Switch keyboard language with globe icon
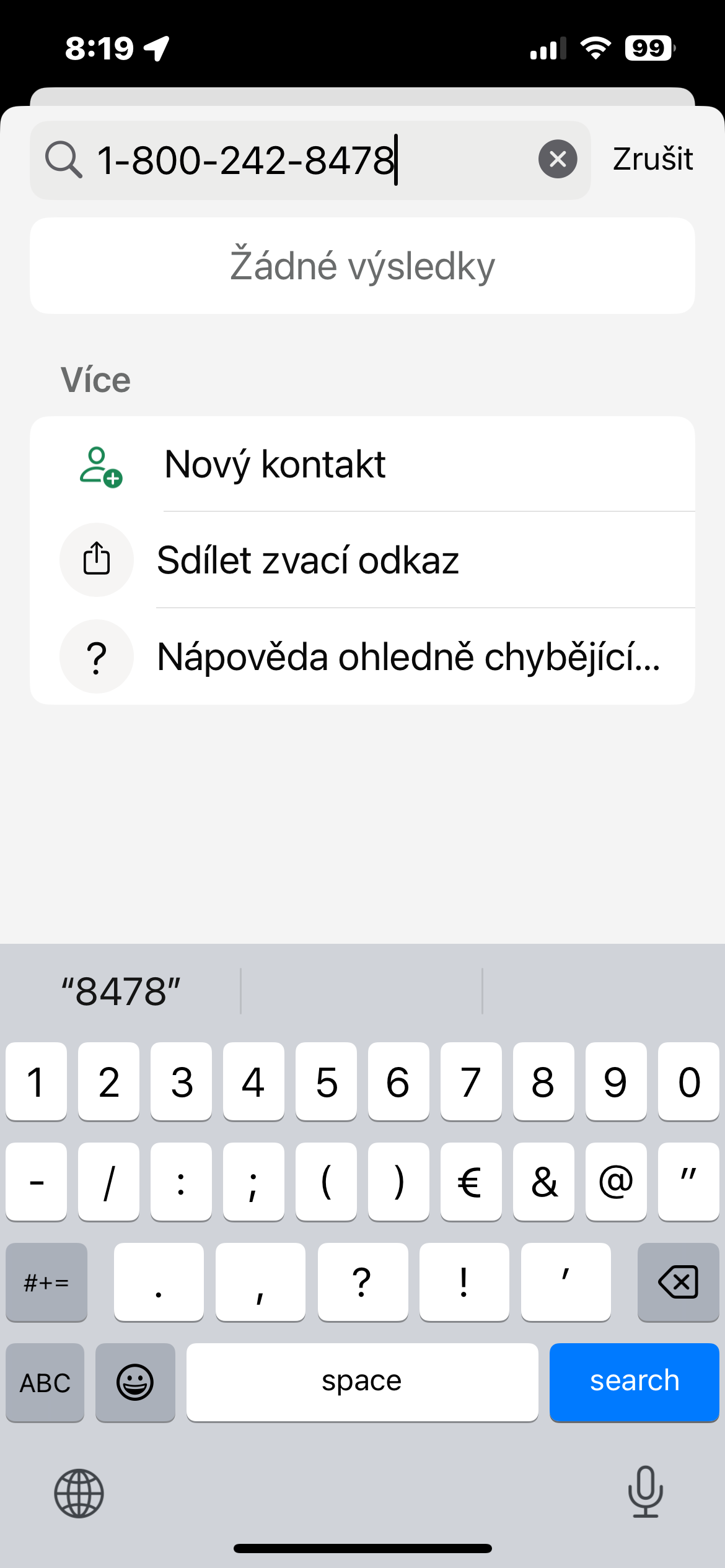This screenshot has height=1568, width=725. pyautogui.click(x=79, y=1493)
